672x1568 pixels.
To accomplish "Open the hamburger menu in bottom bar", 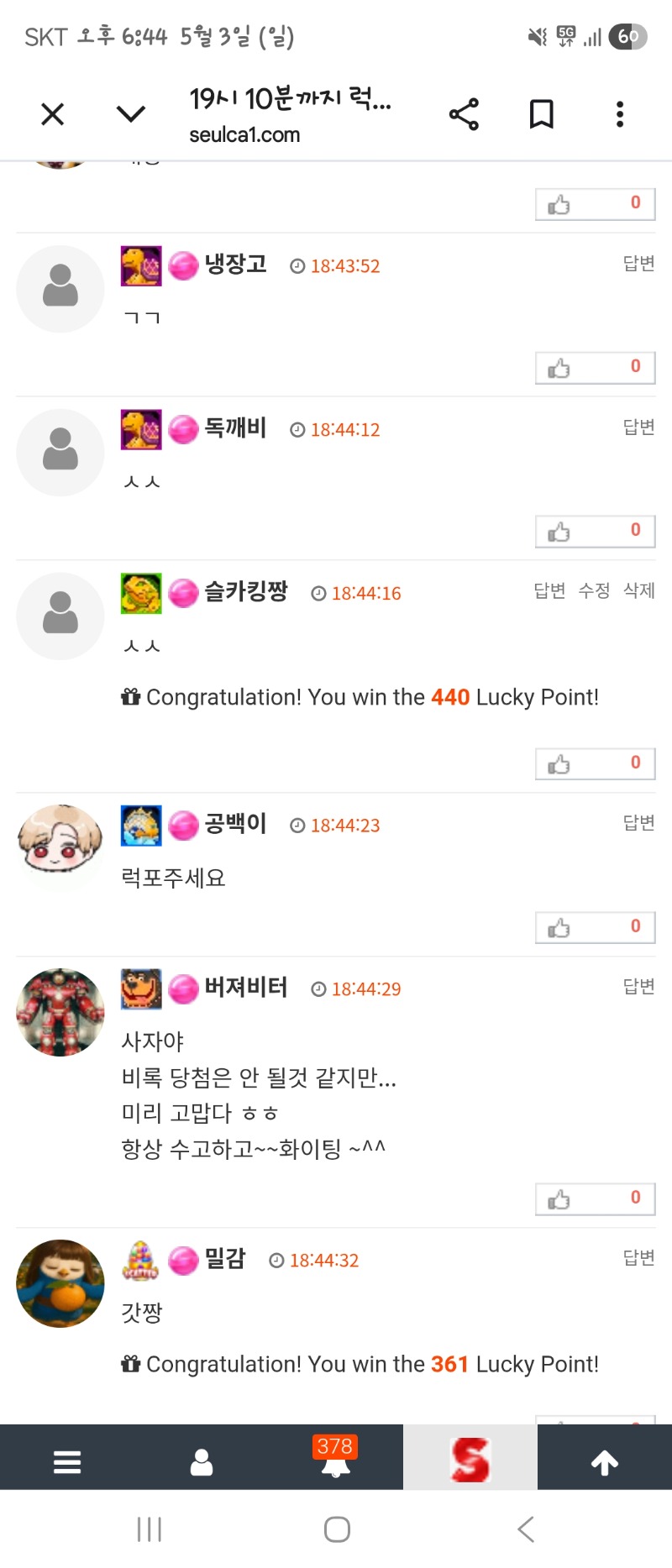I will tap(67, 1462).
